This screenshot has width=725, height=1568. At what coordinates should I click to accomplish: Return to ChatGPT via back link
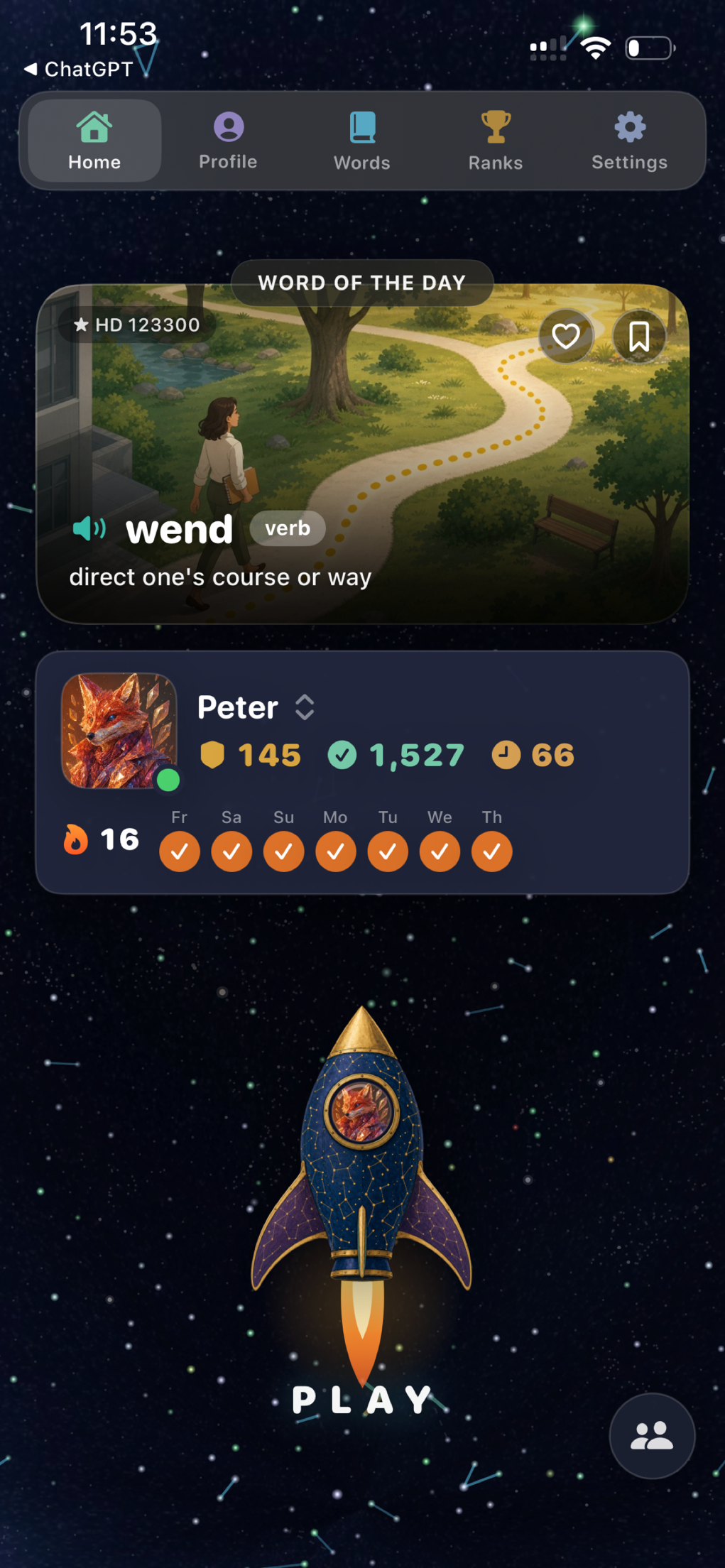point(79,69)
